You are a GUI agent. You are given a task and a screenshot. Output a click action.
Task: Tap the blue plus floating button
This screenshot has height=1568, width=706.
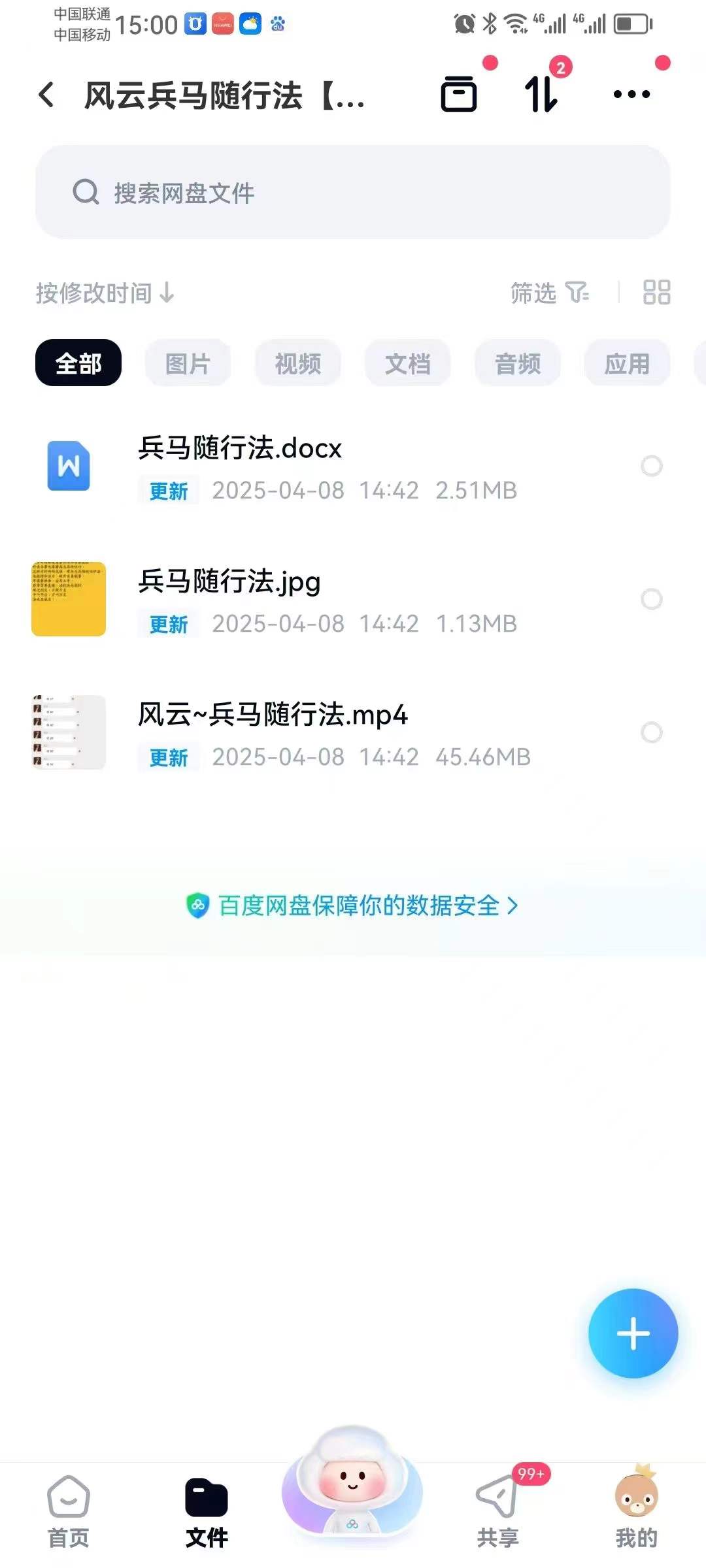633,1333
